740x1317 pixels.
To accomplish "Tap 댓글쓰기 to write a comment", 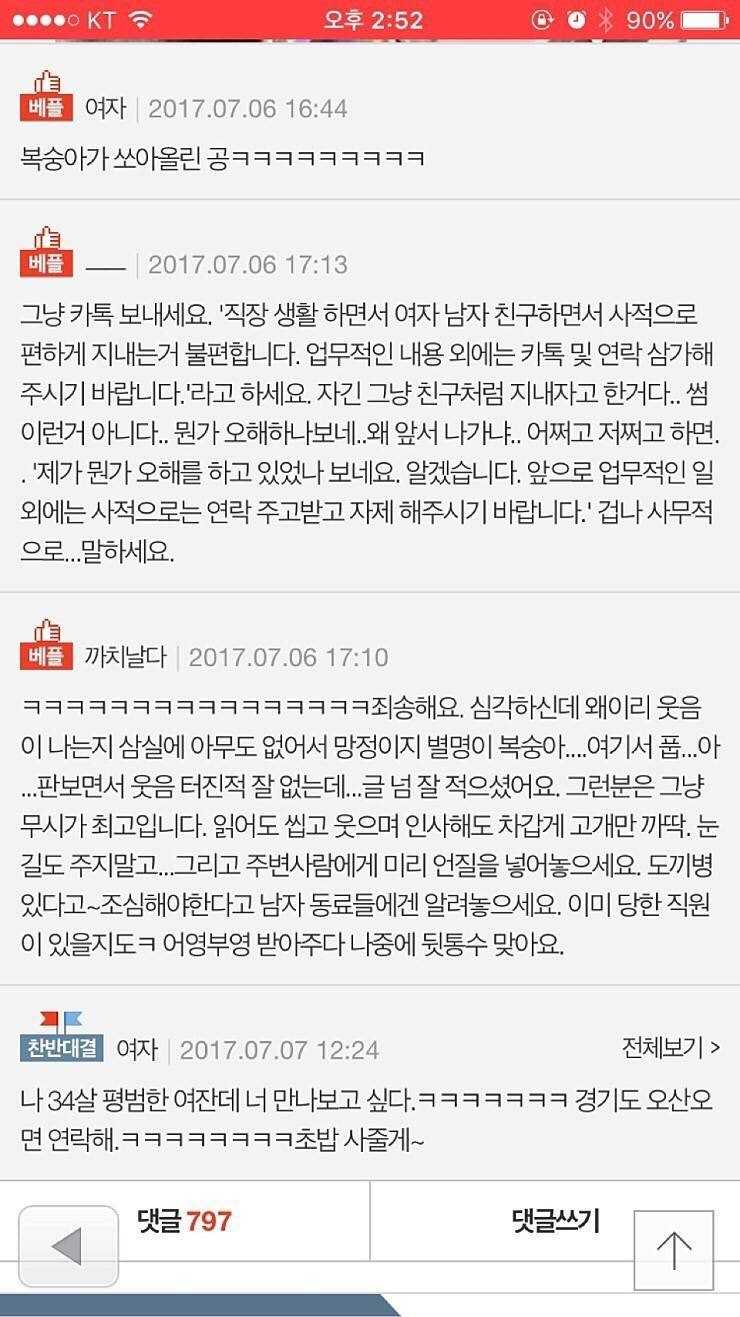I will pos(555,1221).
